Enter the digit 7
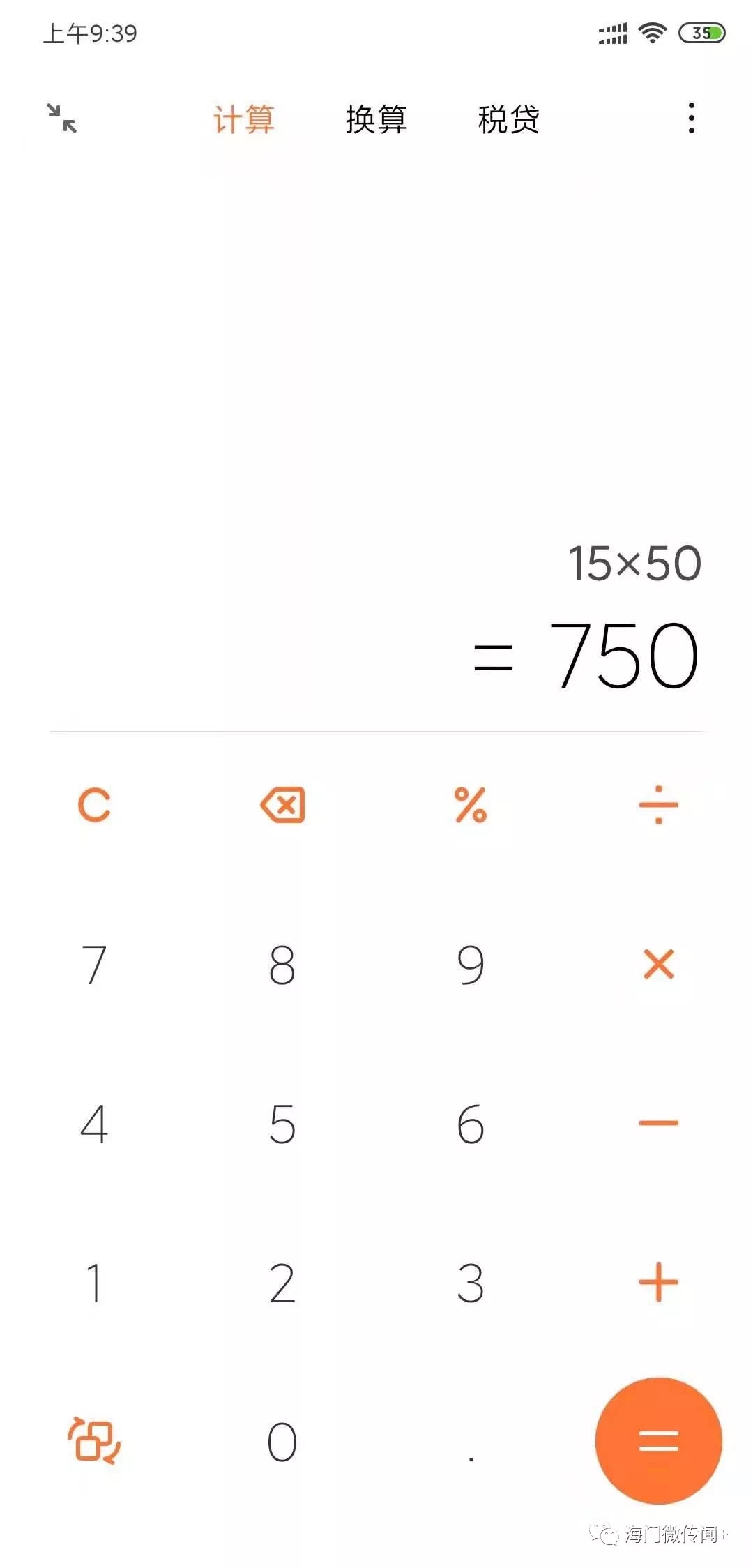 point(94,965)
